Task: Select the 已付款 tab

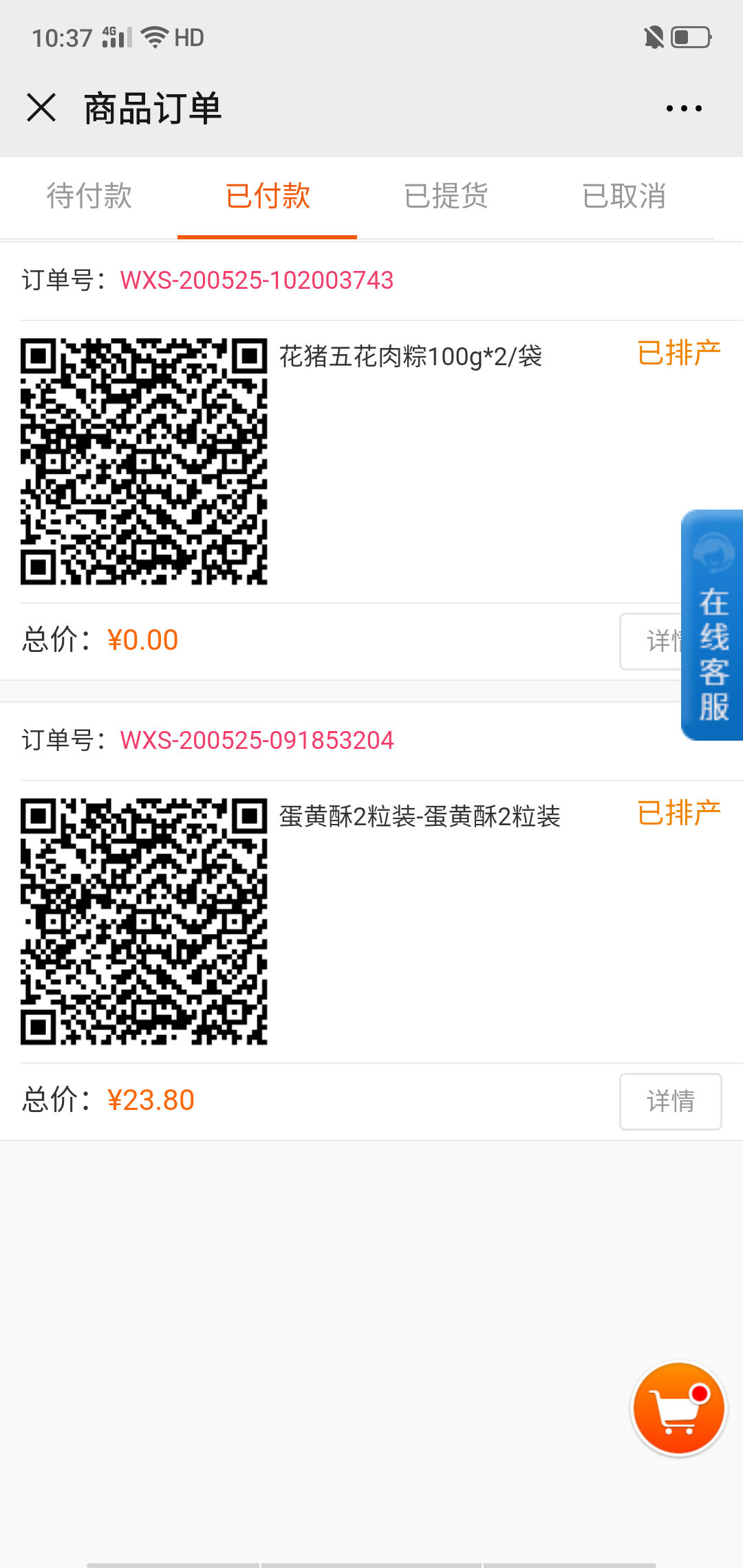Action: (x=268, y=196)
